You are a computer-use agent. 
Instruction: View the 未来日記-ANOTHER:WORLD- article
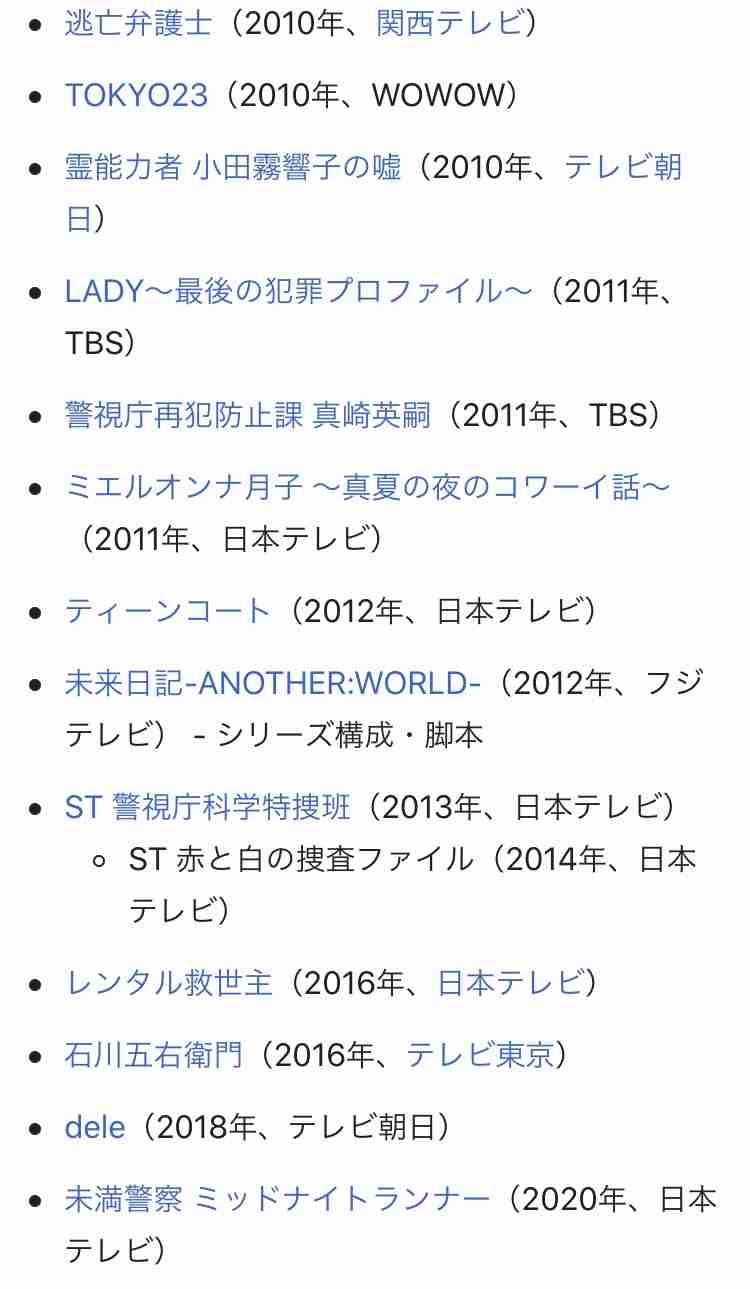pos(273,683)
